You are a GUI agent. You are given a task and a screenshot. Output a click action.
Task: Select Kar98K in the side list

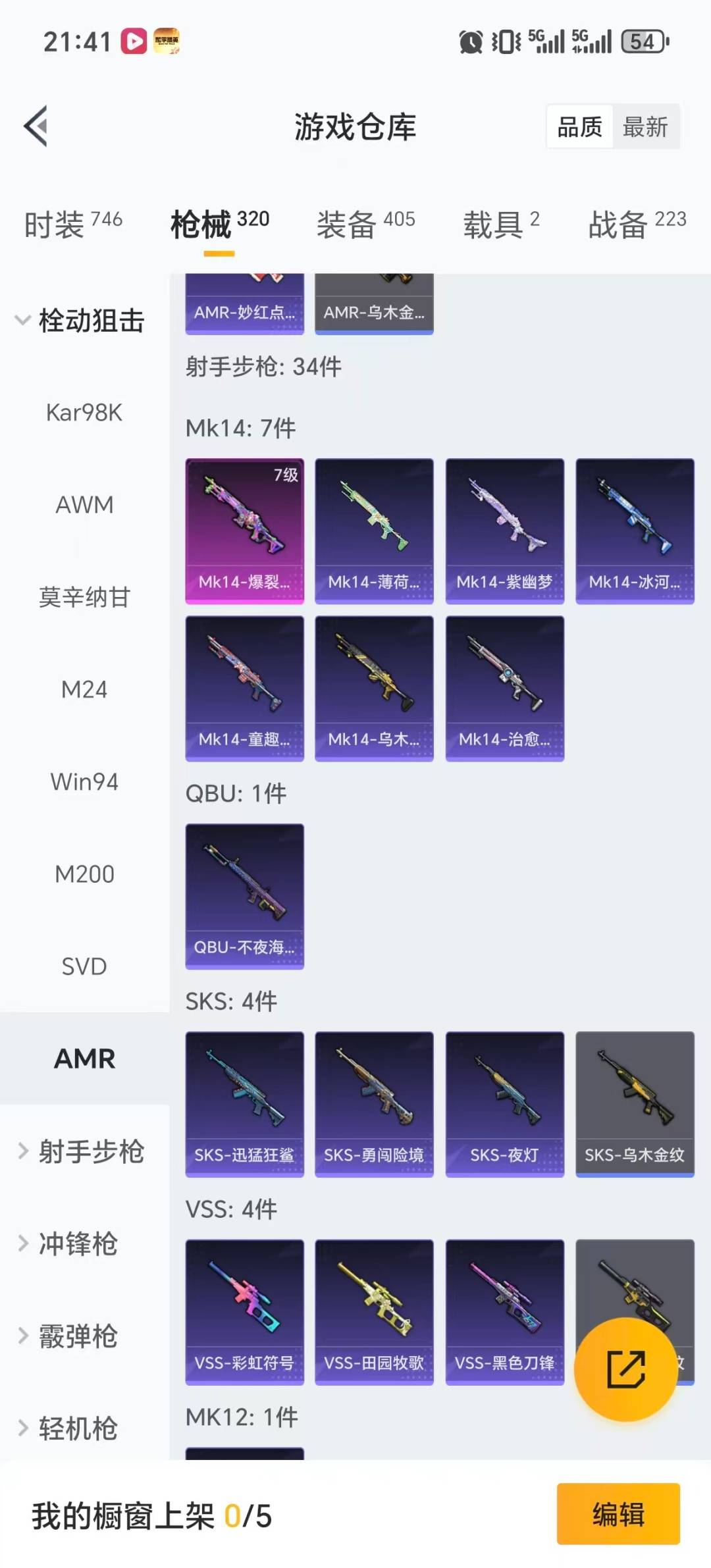(84, 413)
